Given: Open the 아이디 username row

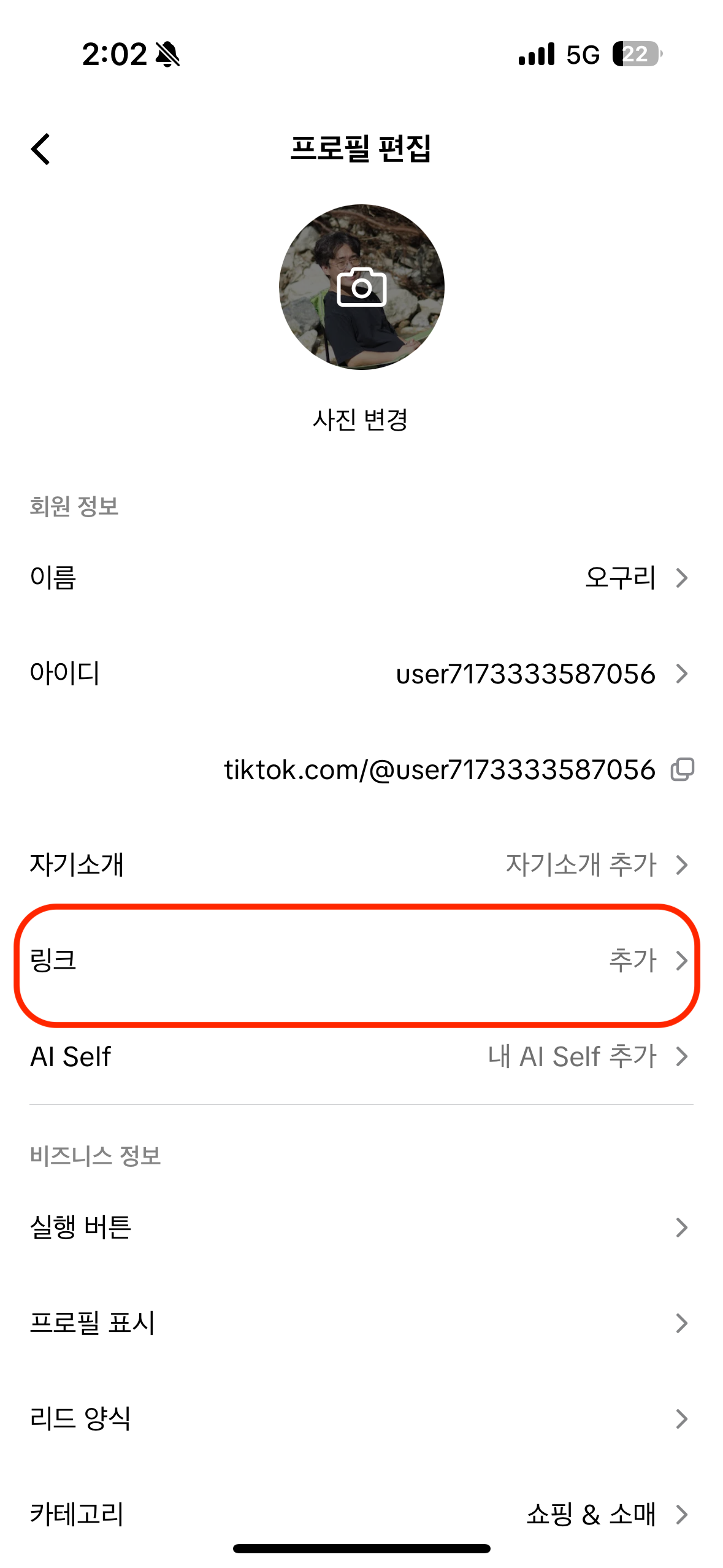Looking at the screenshot, I should point(362,674).
